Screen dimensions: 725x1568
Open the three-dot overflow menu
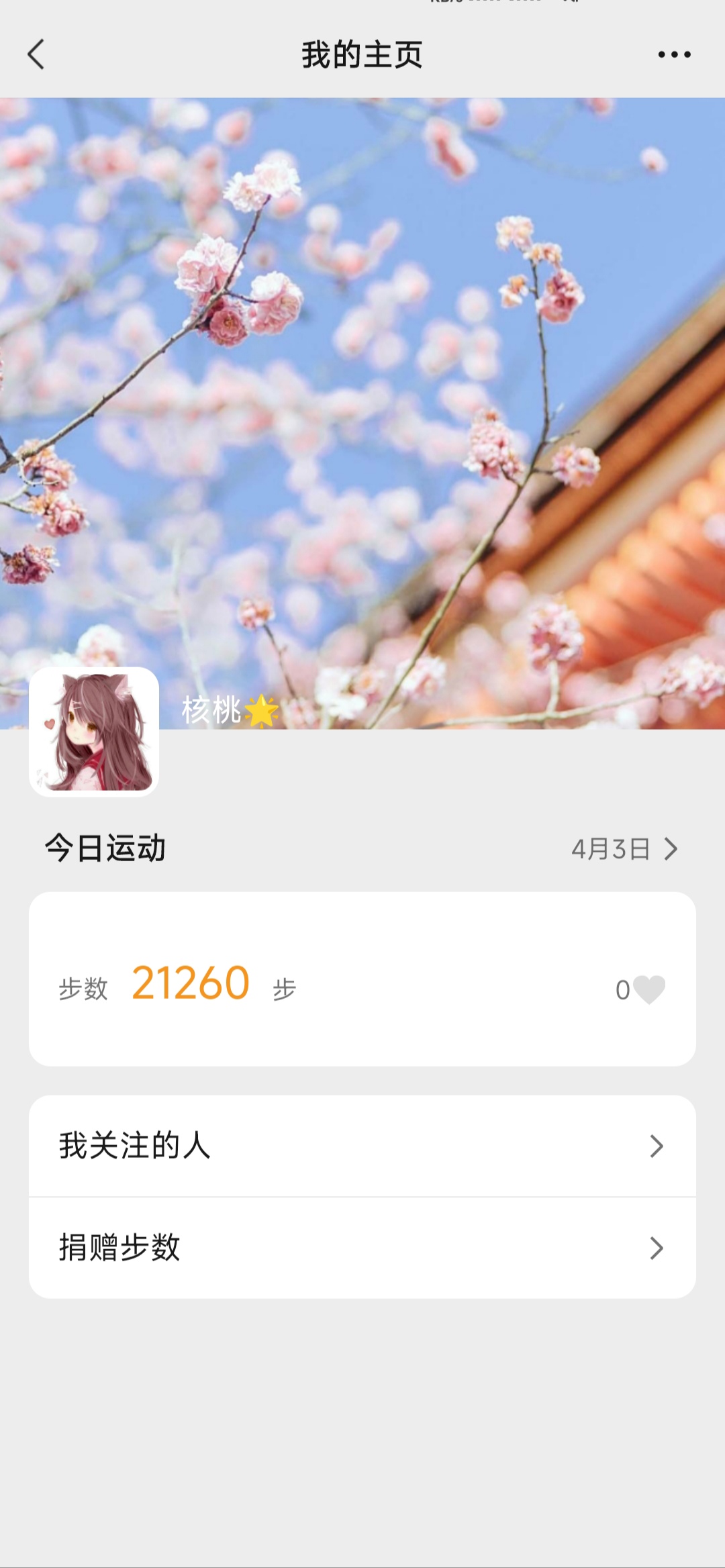point(674,54)
